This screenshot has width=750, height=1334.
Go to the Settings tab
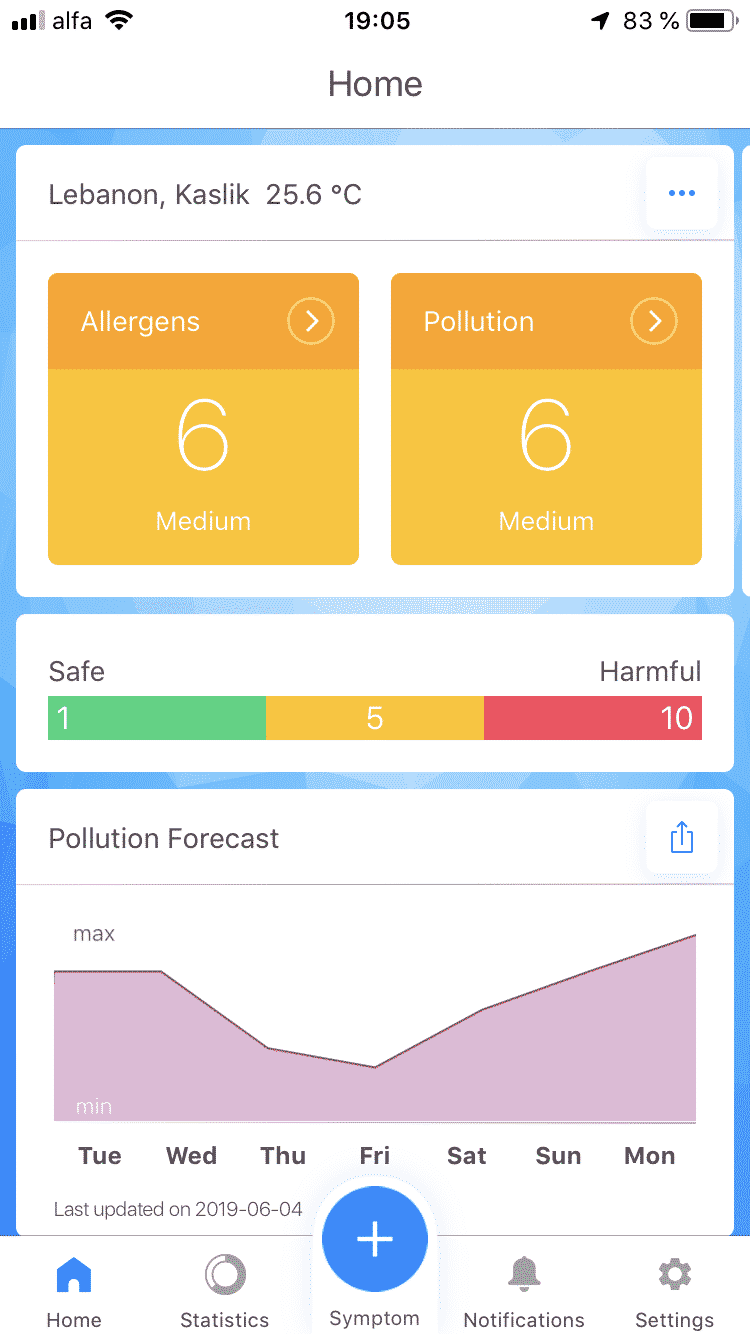(674, 1290)
